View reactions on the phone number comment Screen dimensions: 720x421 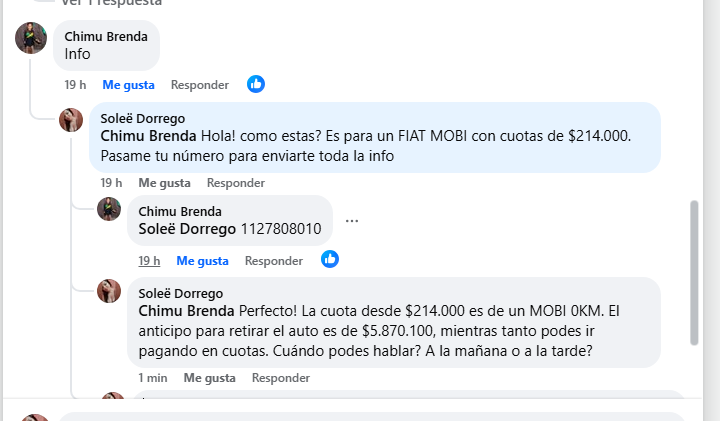pyautogui.click(x=330, y=259)
